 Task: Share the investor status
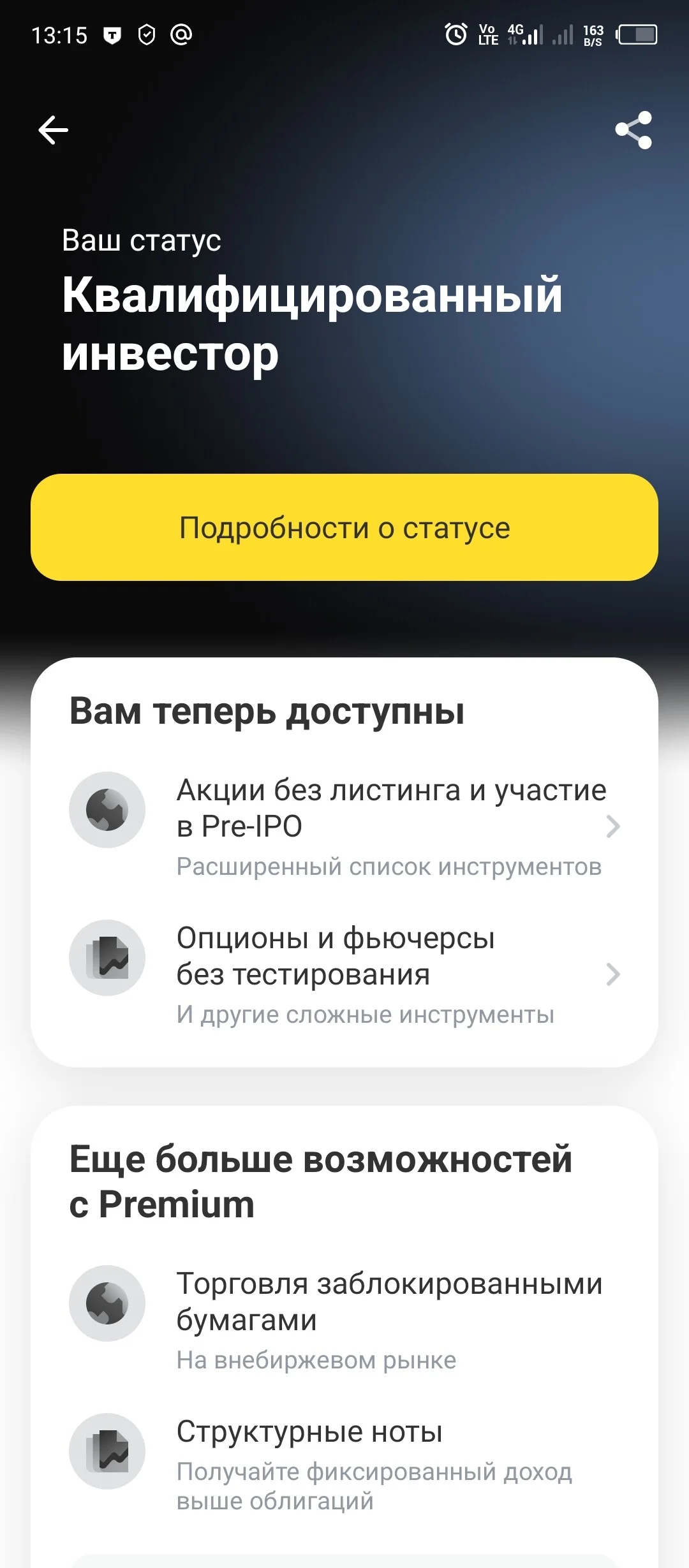pos(633,130)
